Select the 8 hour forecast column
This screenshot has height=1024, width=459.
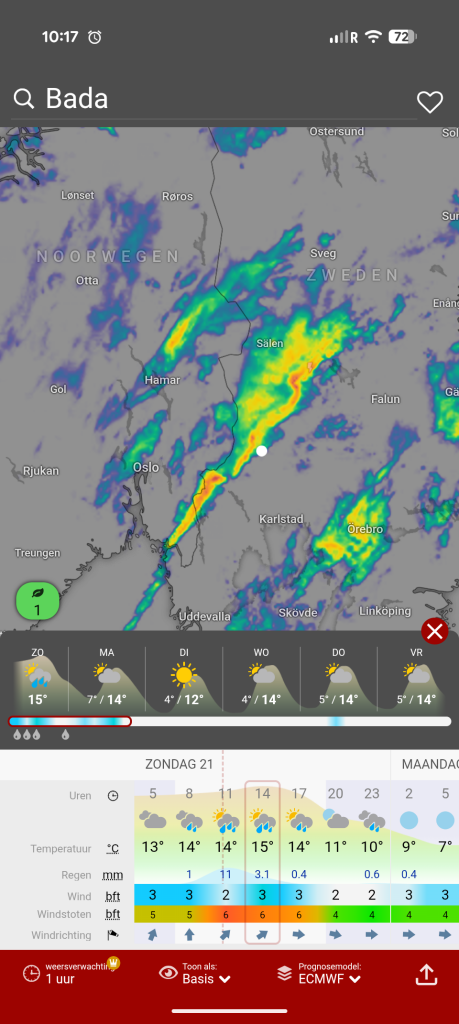(189, 862)
